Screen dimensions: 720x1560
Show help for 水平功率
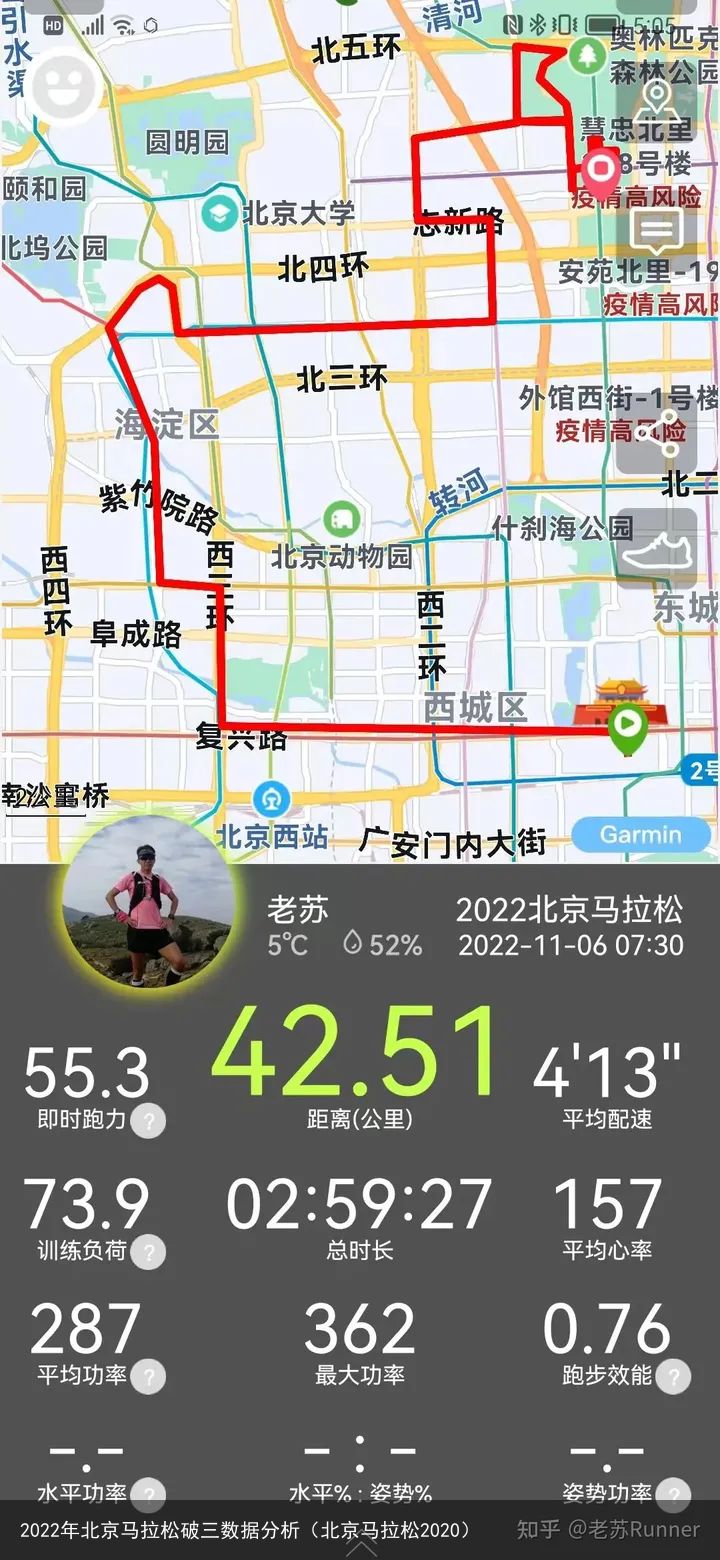pyautogui.click(x=148, y=1495)
